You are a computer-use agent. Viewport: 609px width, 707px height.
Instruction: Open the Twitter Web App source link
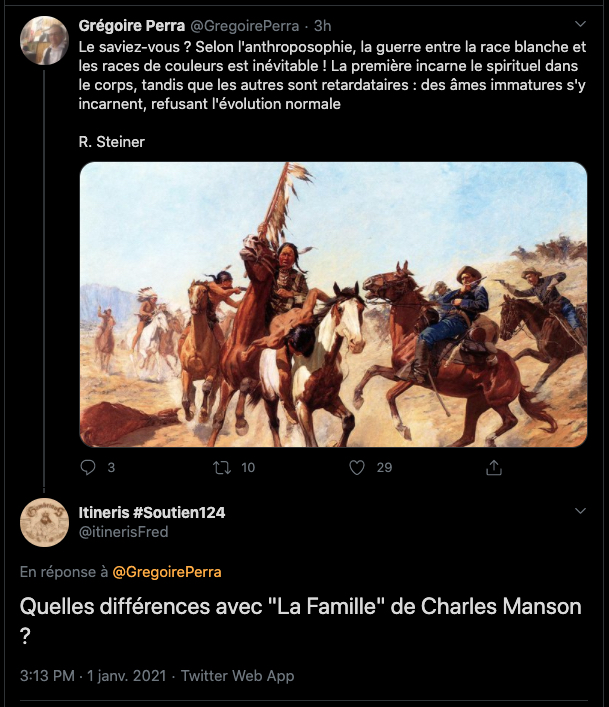coord(237,676)
